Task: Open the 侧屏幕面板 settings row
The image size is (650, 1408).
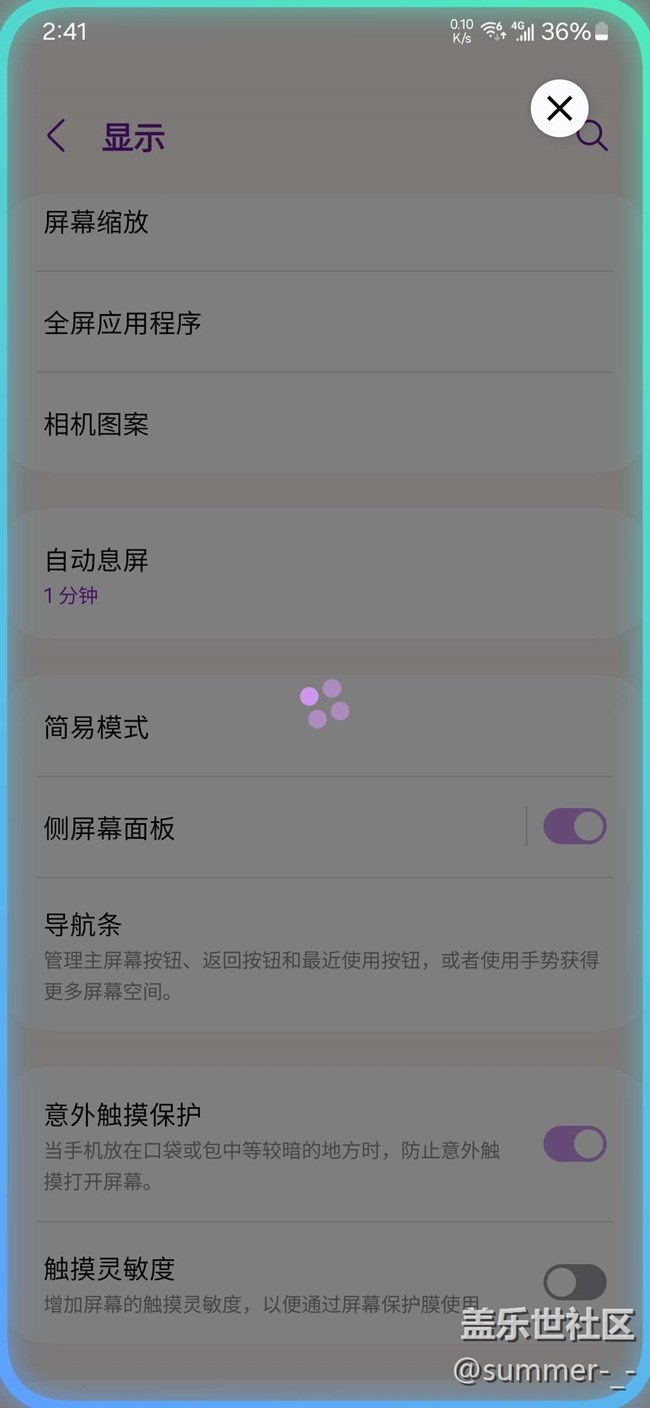Action: (270, 828)
